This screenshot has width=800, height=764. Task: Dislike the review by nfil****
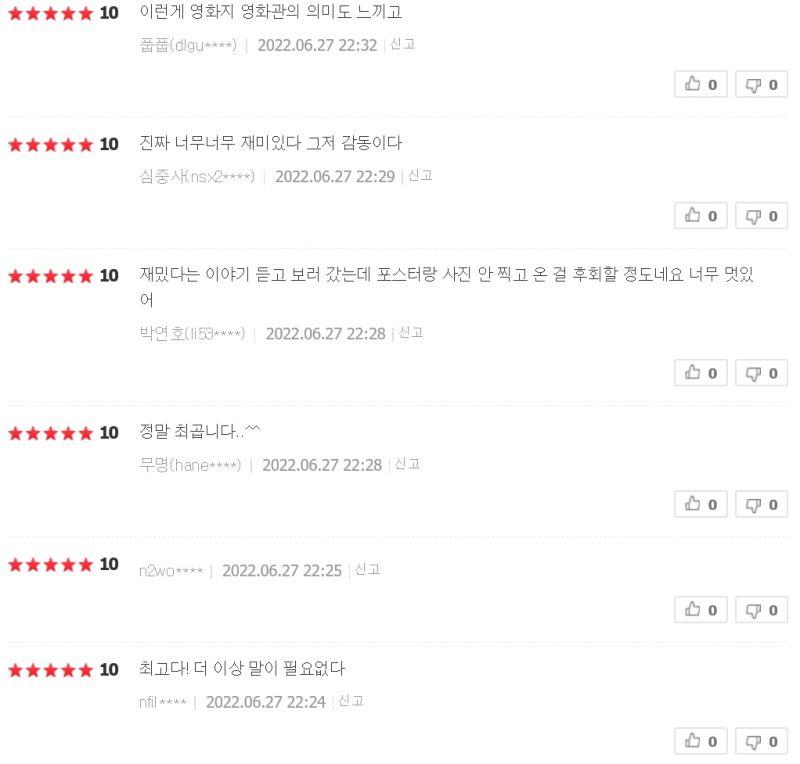(761, 741)
